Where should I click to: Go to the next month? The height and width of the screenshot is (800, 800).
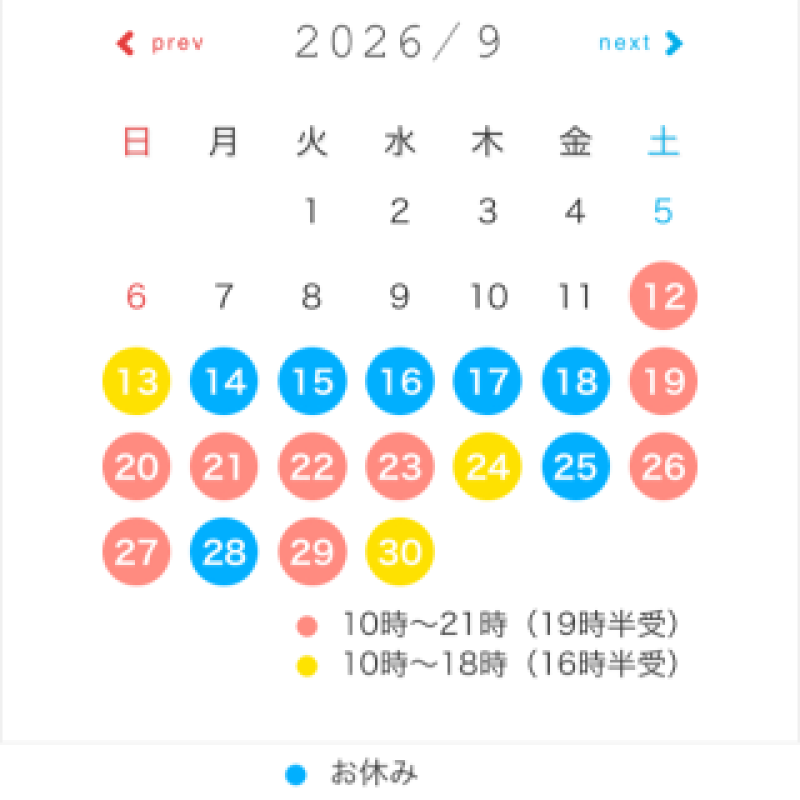(x=641, y=43)
